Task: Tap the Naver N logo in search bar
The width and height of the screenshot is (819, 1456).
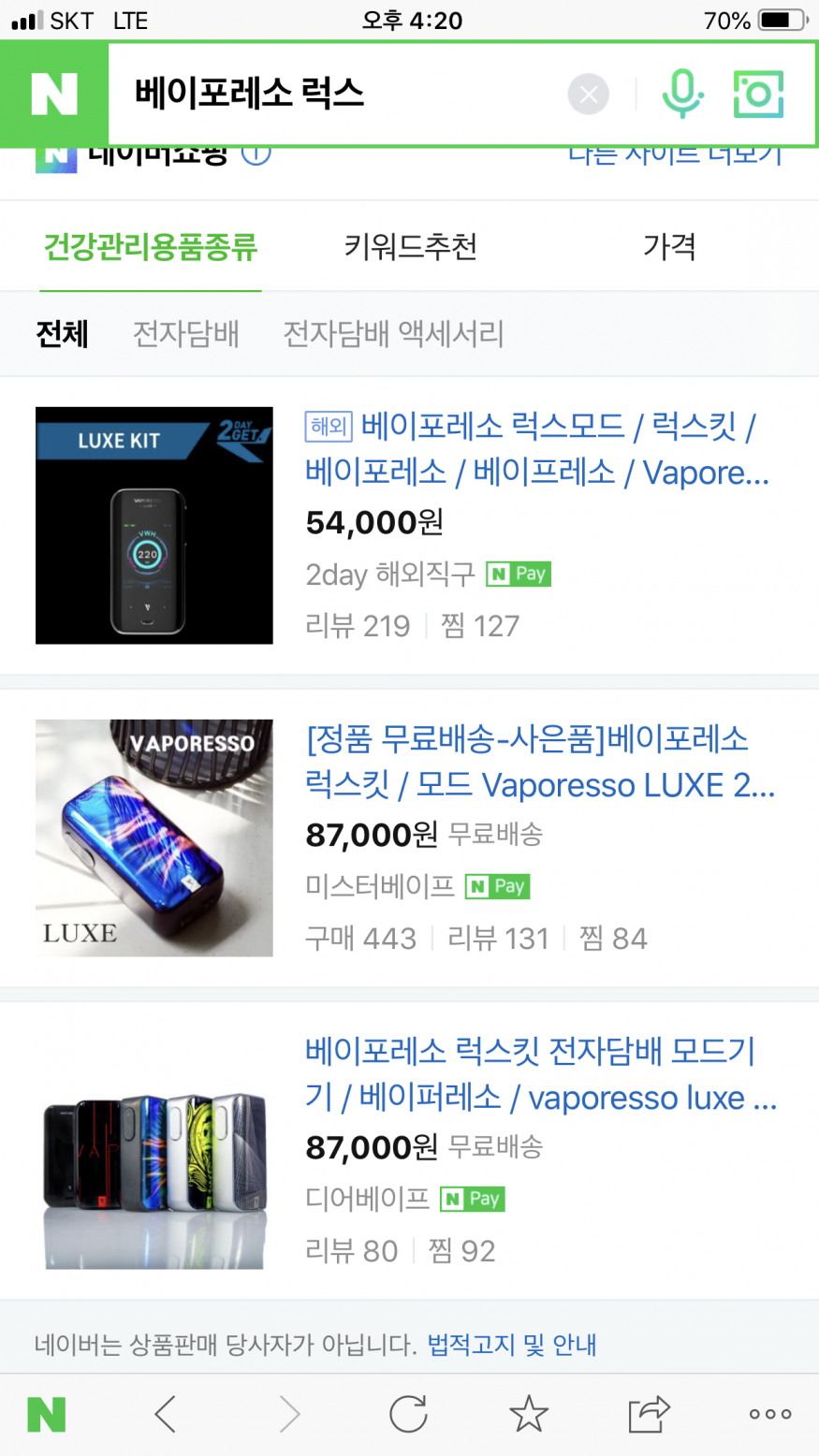Action: [54, 94]
